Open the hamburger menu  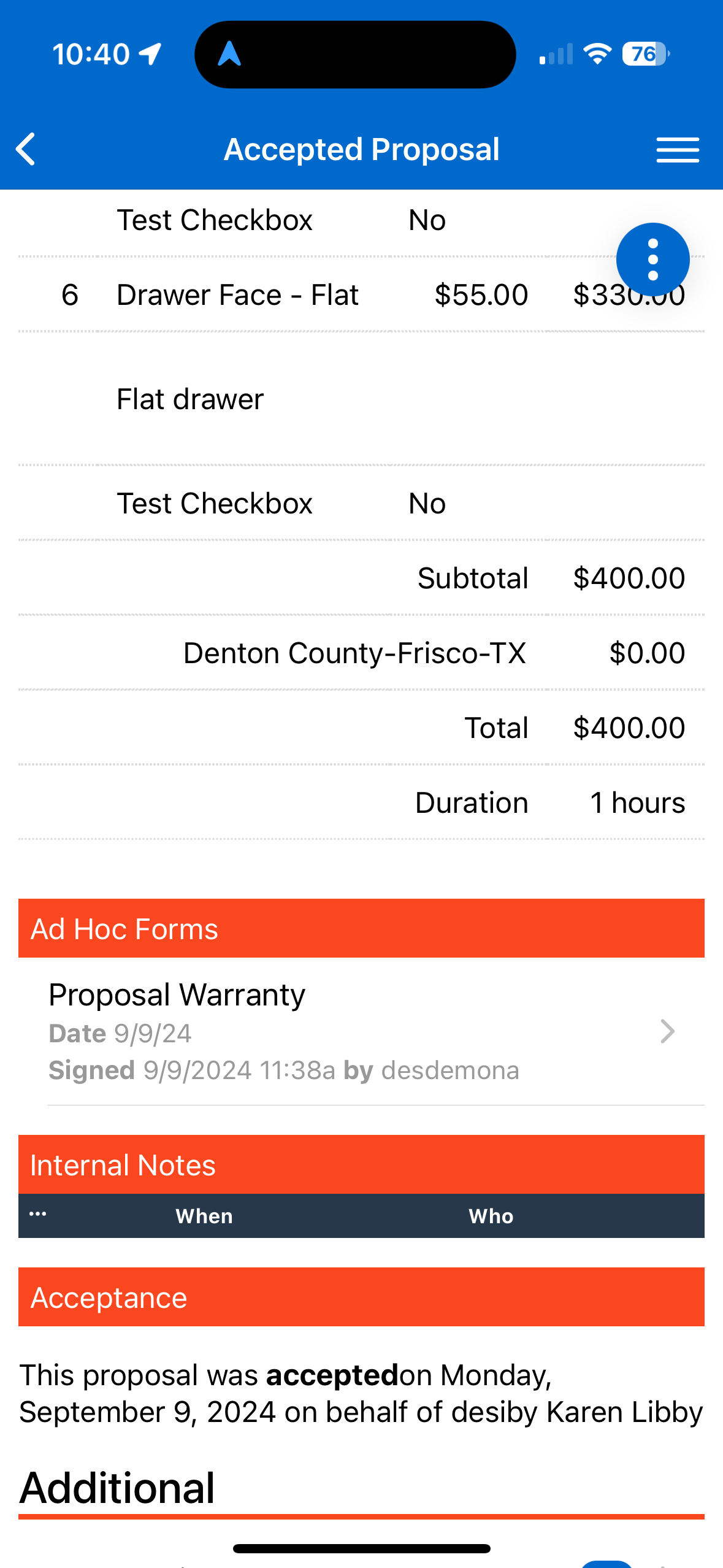tap(677, 150)
